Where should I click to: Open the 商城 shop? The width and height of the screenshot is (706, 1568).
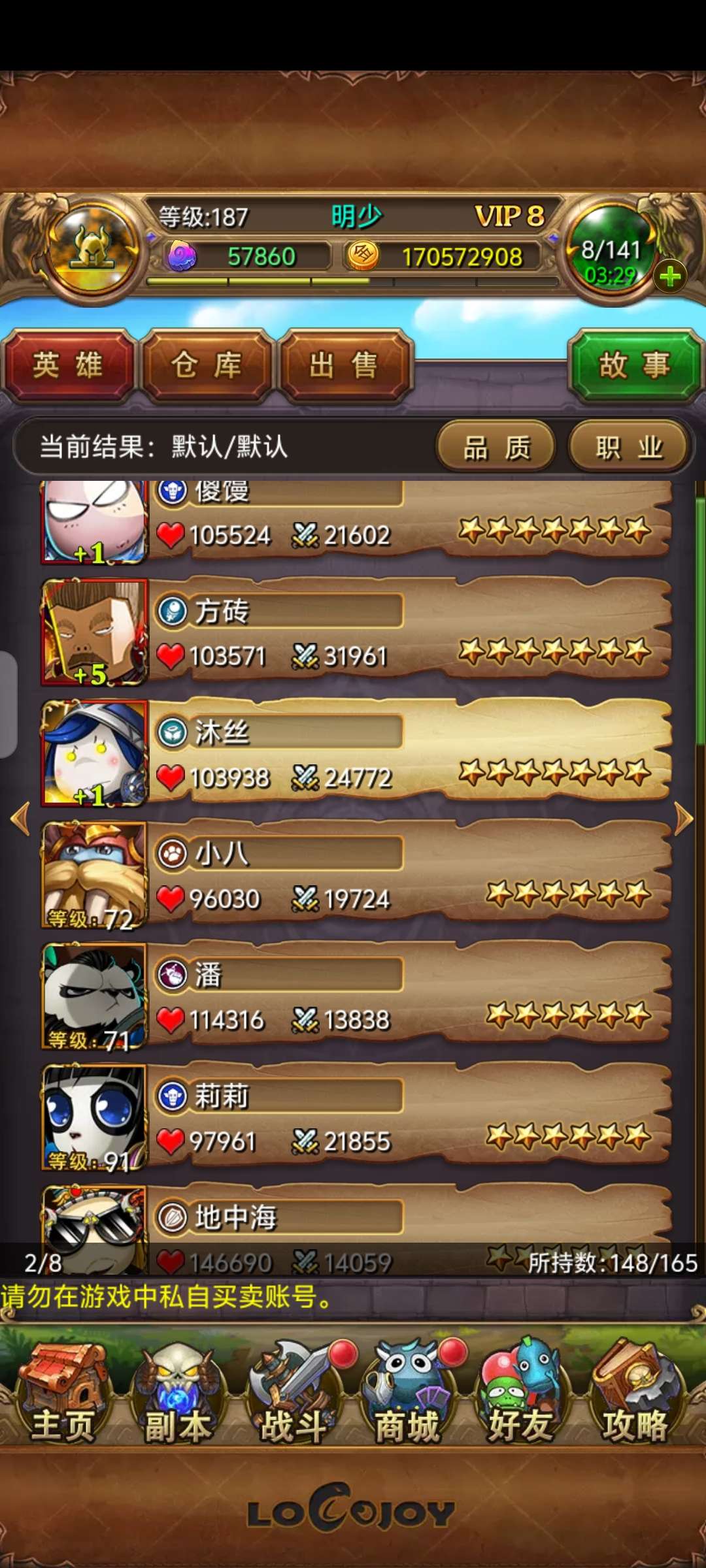pyautogui.click(x=407, y=1392)
